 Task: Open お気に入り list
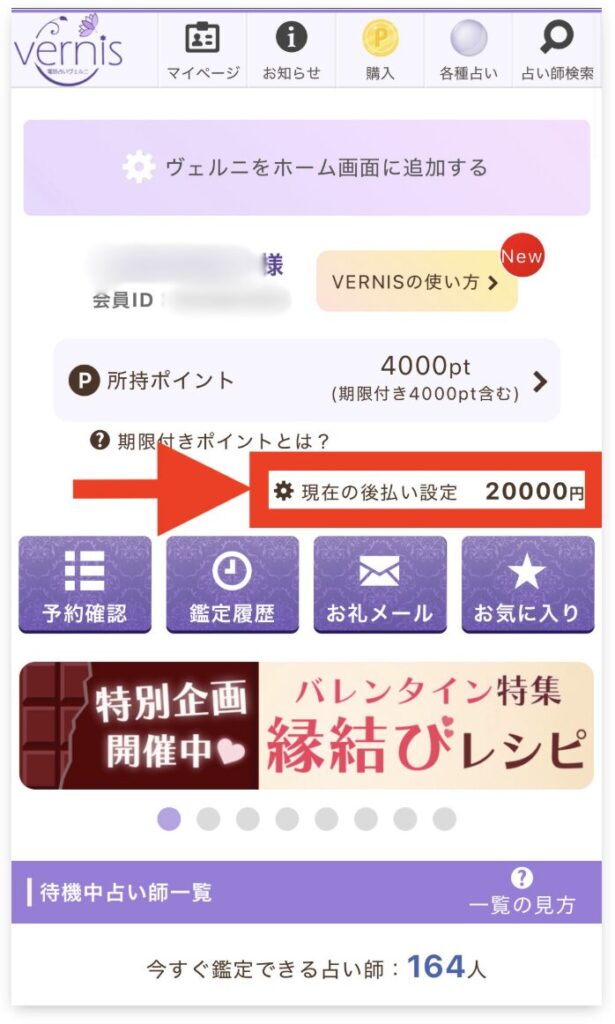[x=527, y=585]
